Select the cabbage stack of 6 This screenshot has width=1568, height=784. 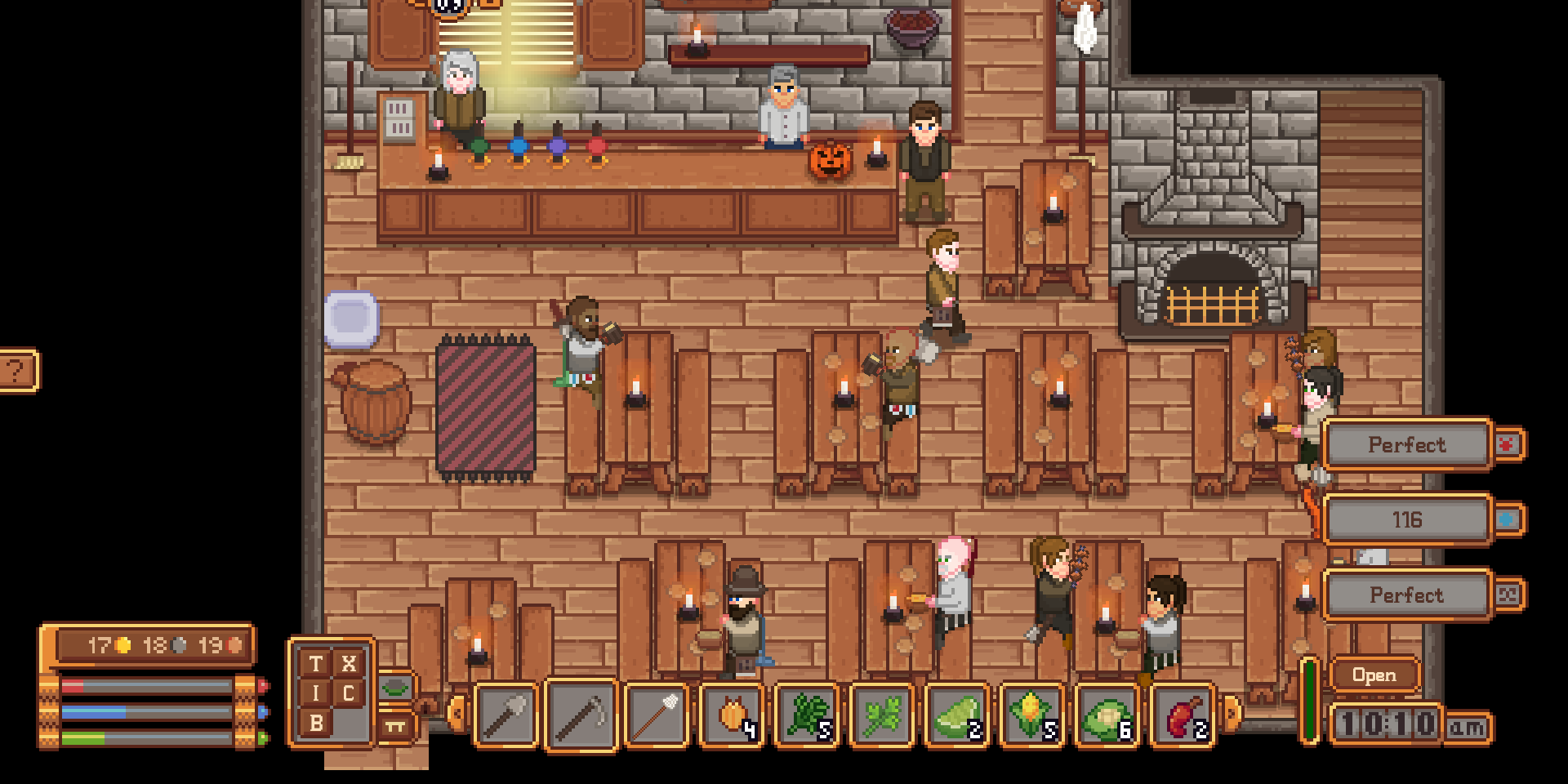[x=1107, y=715]
